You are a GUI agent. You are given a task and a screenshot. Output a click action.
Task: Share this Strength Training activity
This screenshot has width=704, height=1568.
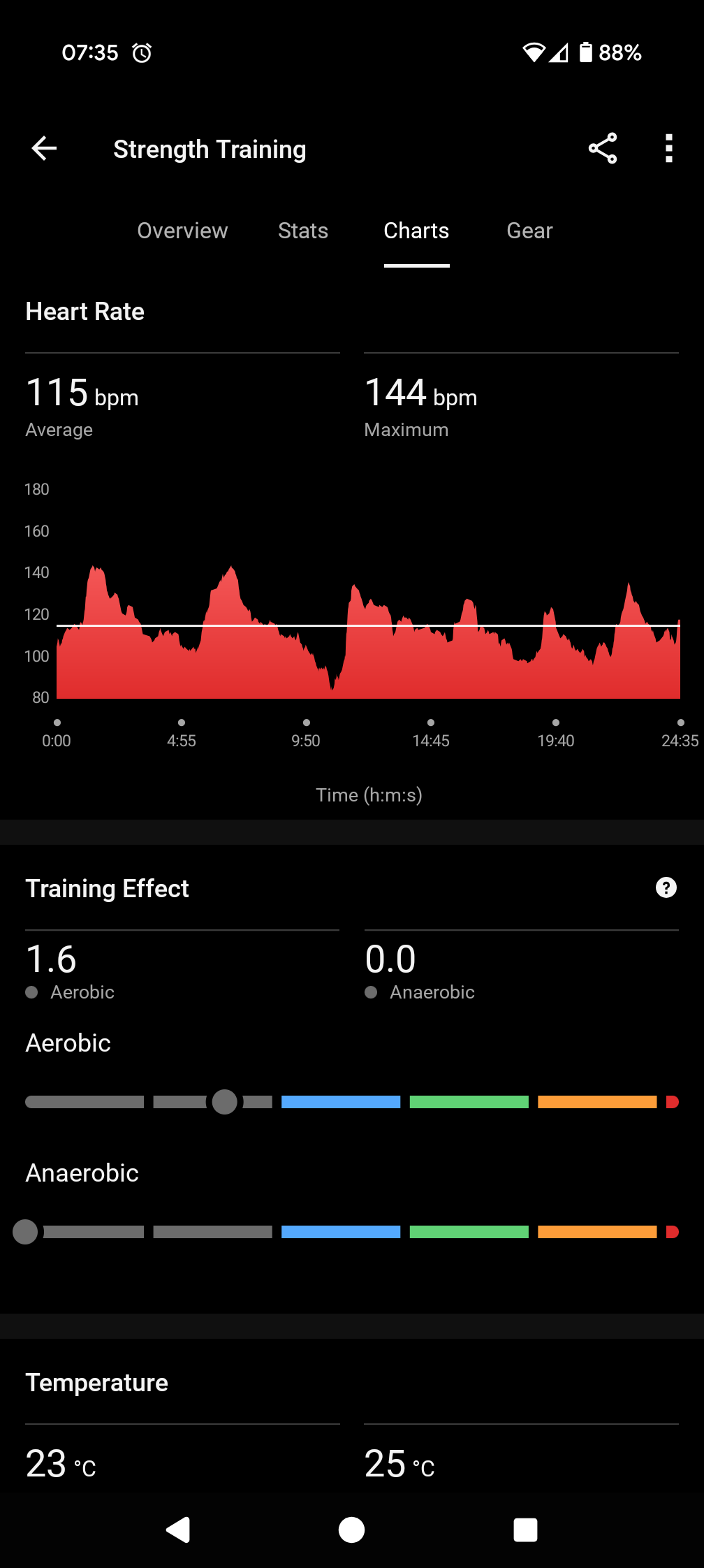click(603, 148)
